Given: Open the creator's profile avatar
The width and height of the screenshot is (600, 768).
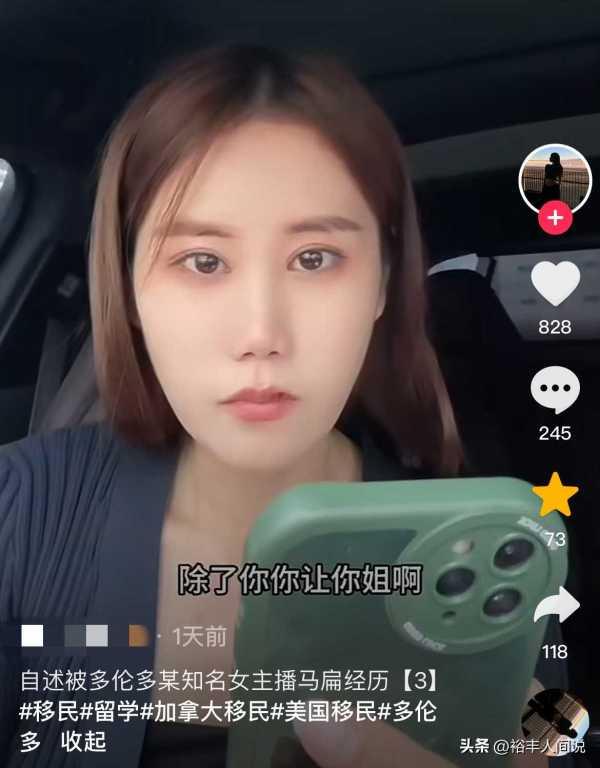Looking at the screenshot, I should coord(555,179).
